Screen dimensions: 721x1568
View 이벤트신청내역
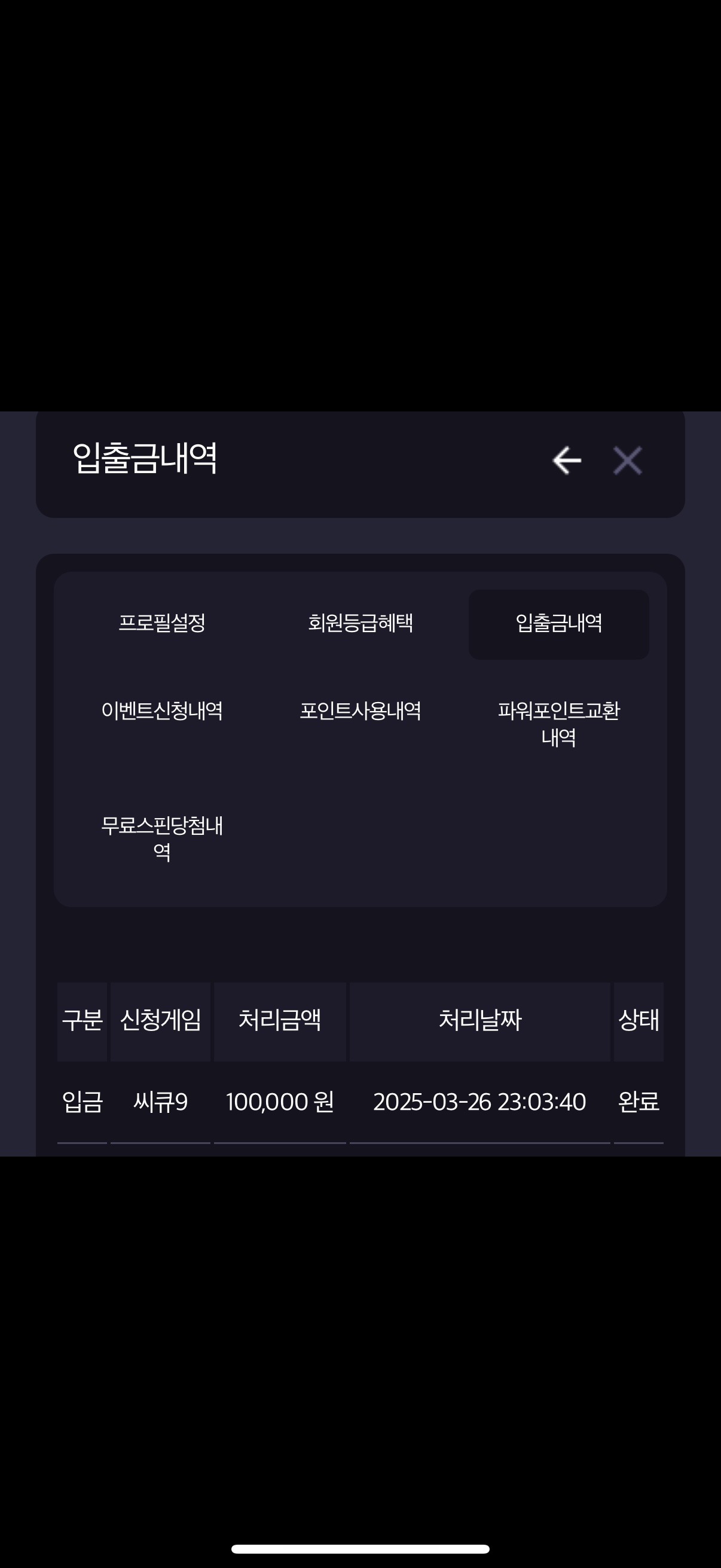(162, 711)
